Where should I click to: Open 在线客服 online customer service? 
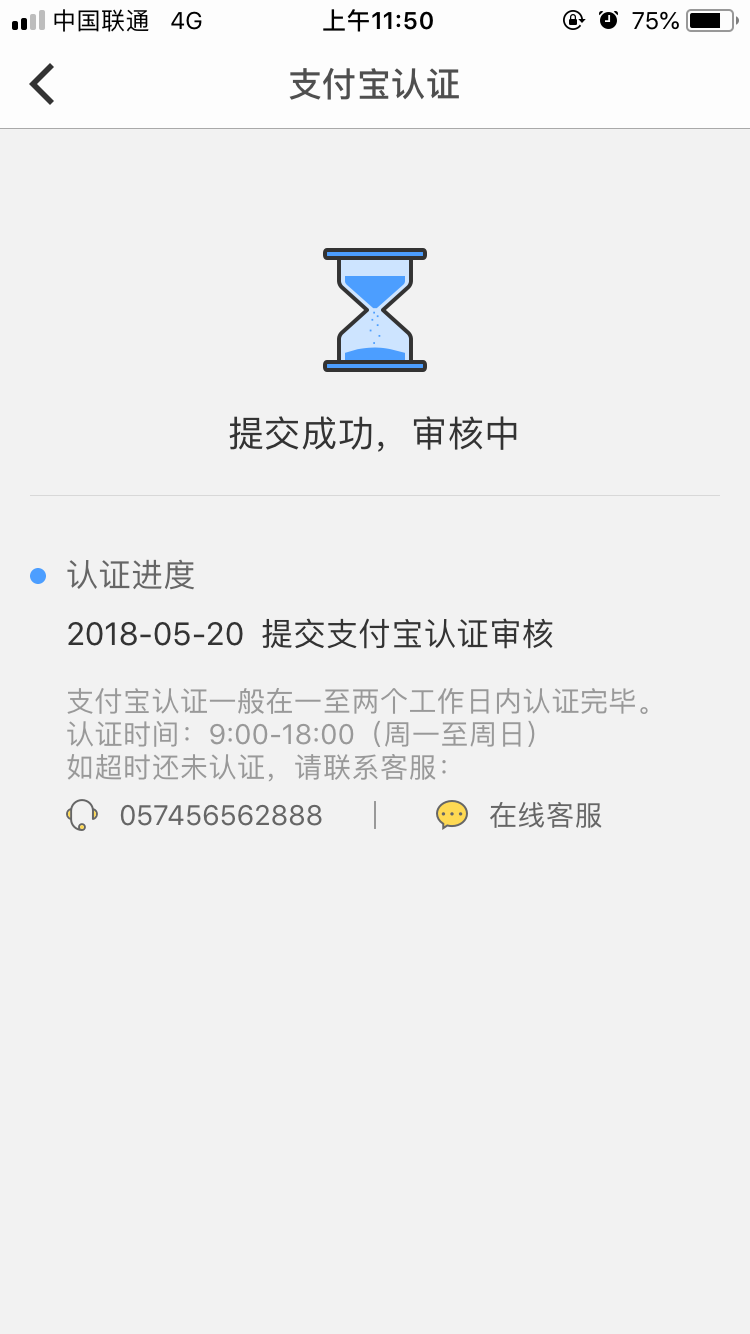[x=519, y=815]
